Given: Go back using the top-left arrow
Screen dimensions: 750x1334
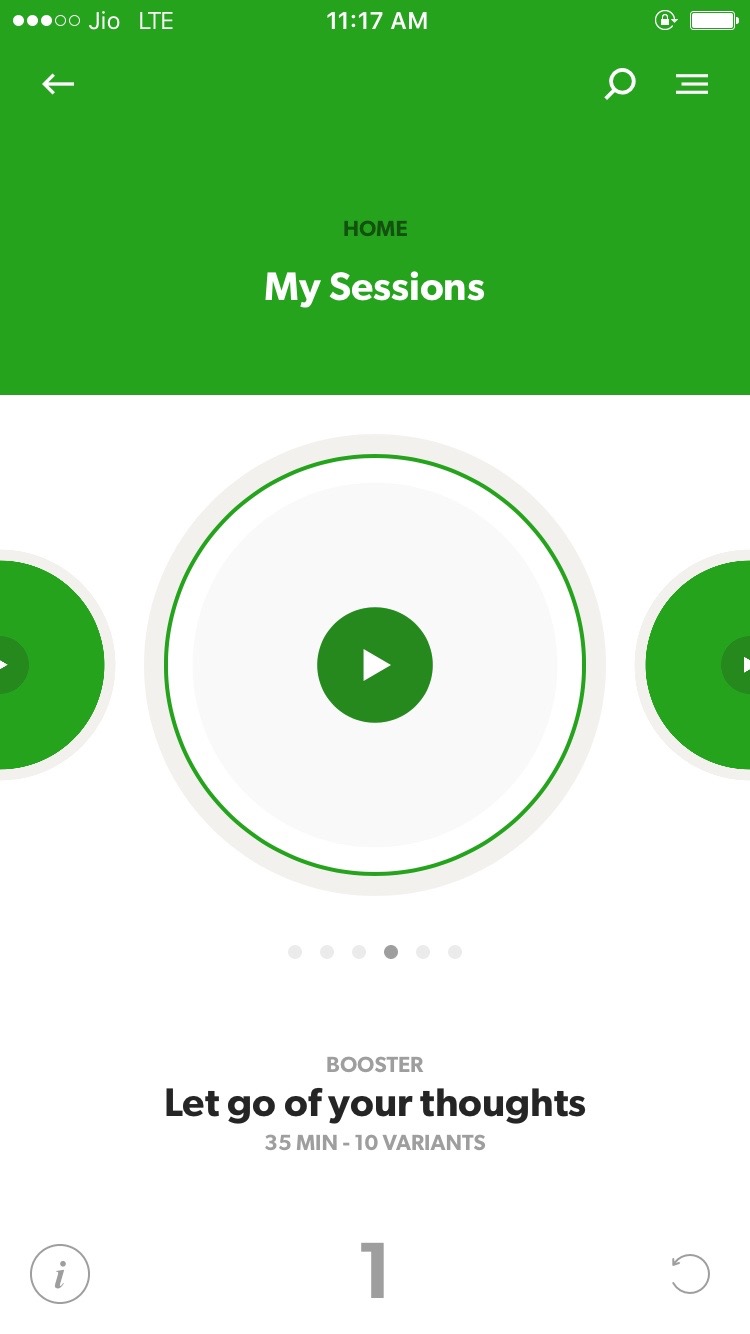Looking at the screenshot, I should click(58, 85).
